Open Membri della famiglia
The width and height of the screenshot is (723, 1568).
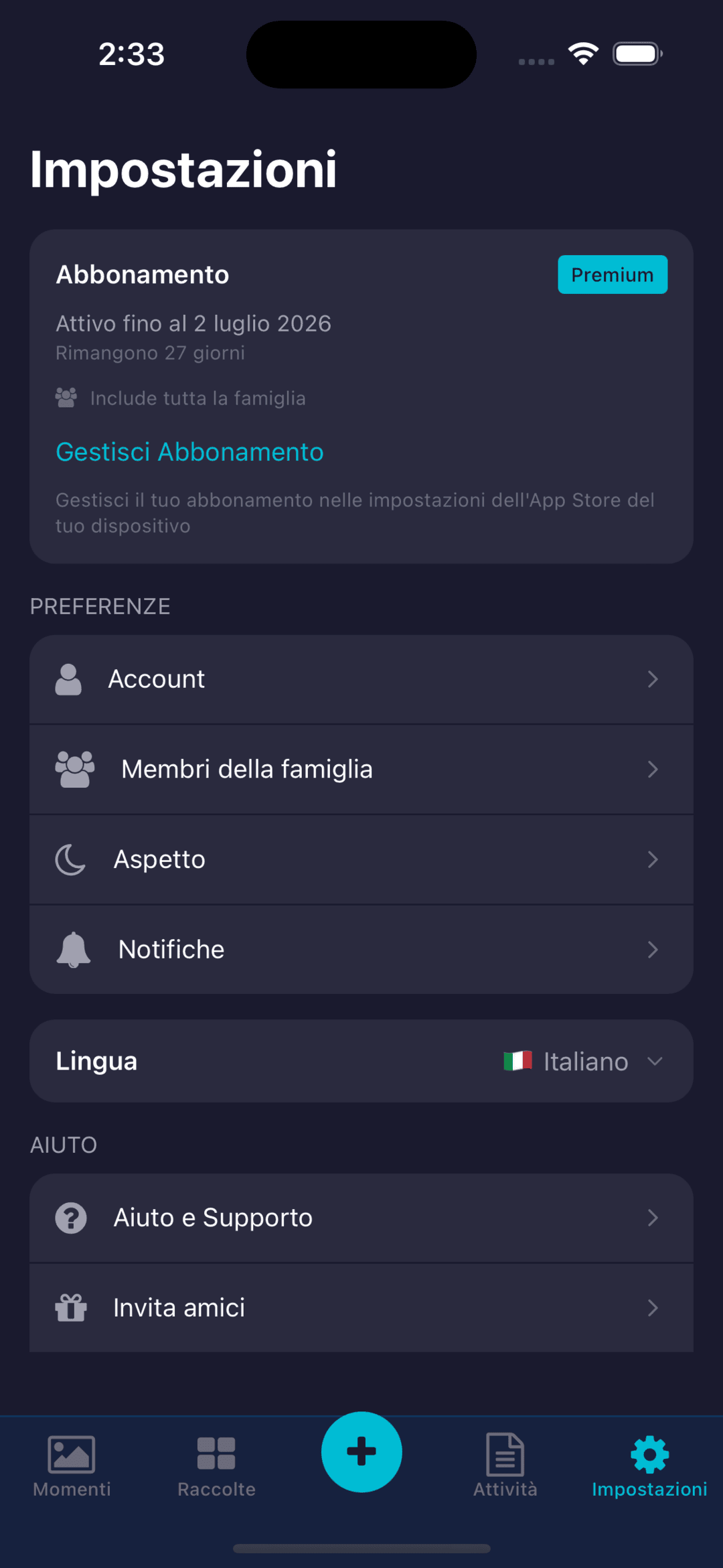(361, 770)
